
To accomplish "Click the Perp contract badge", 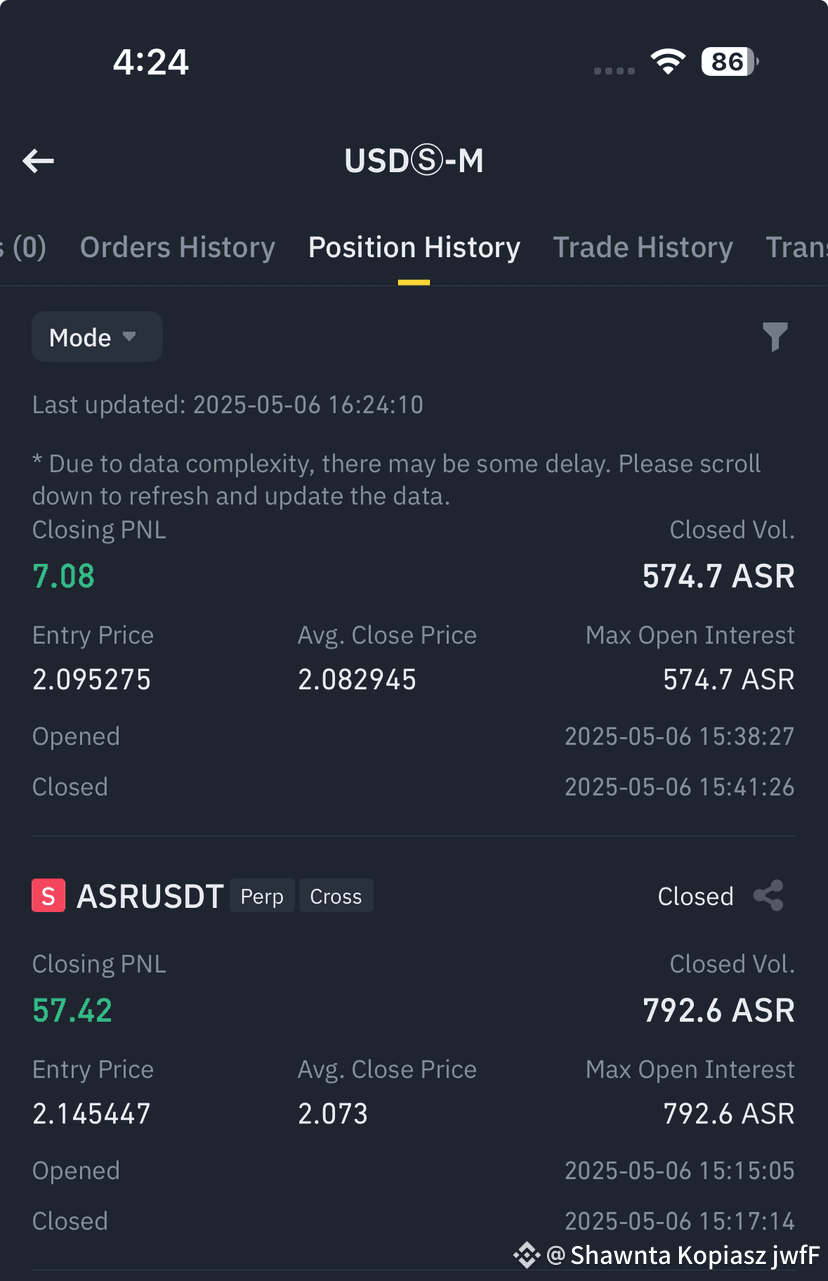I will (262, 897).
